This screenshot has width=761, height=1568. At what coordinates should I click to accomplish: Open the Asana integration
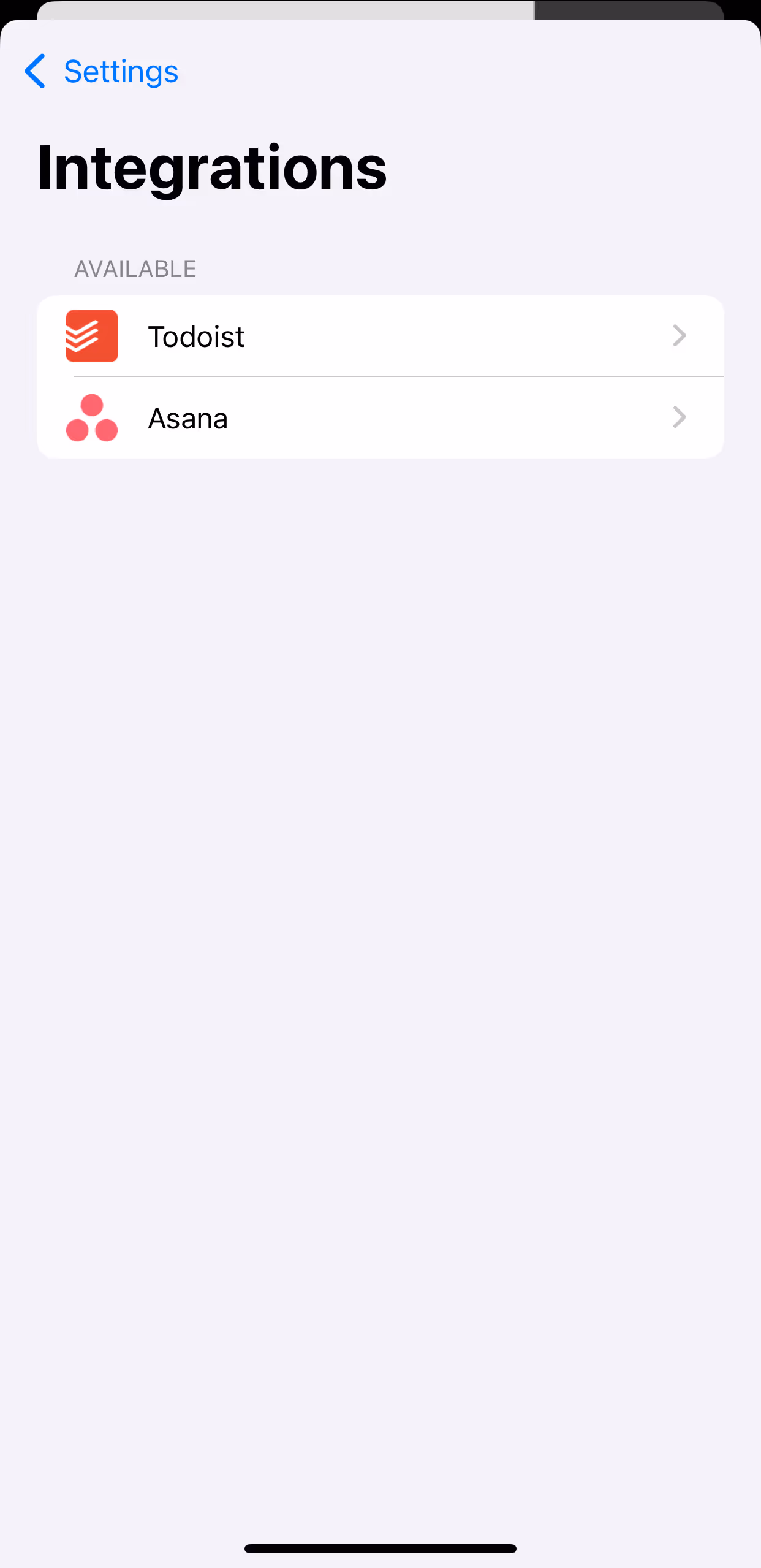click(380, 417)
